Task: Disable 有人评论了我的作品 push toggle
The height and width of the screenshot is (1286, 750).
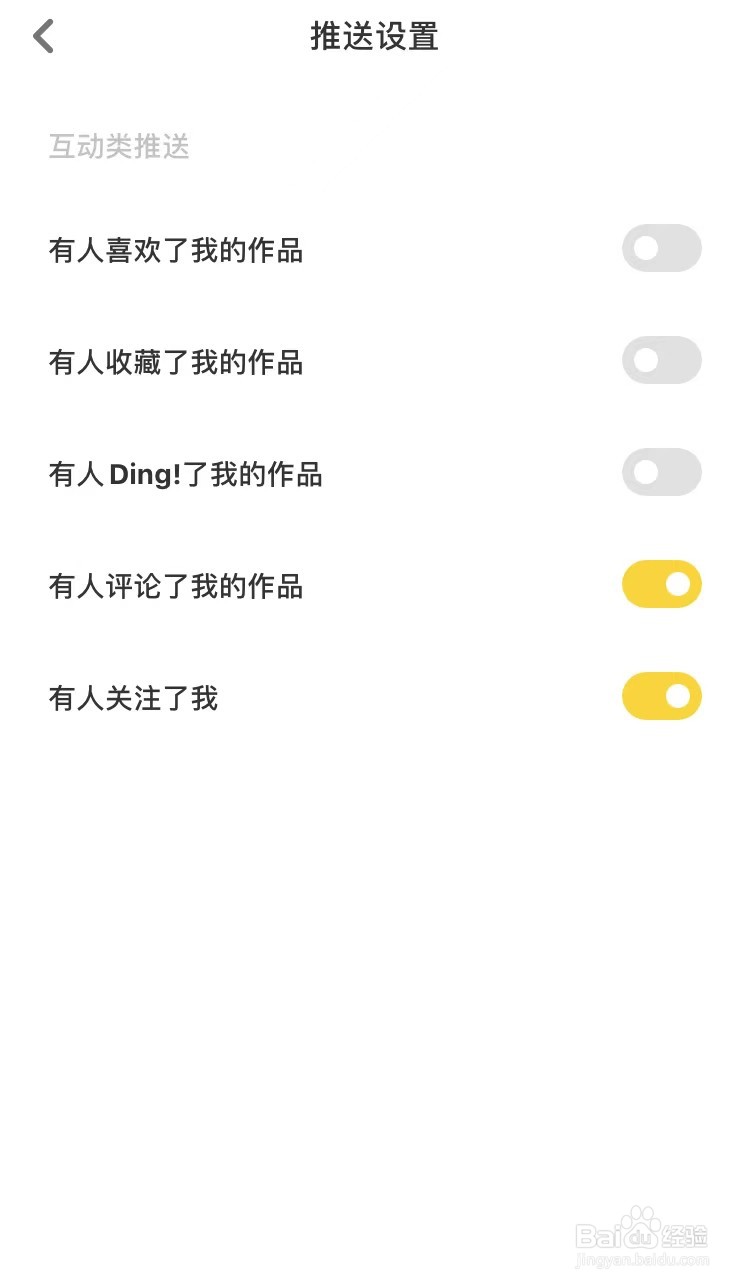Action: point(661,584)
